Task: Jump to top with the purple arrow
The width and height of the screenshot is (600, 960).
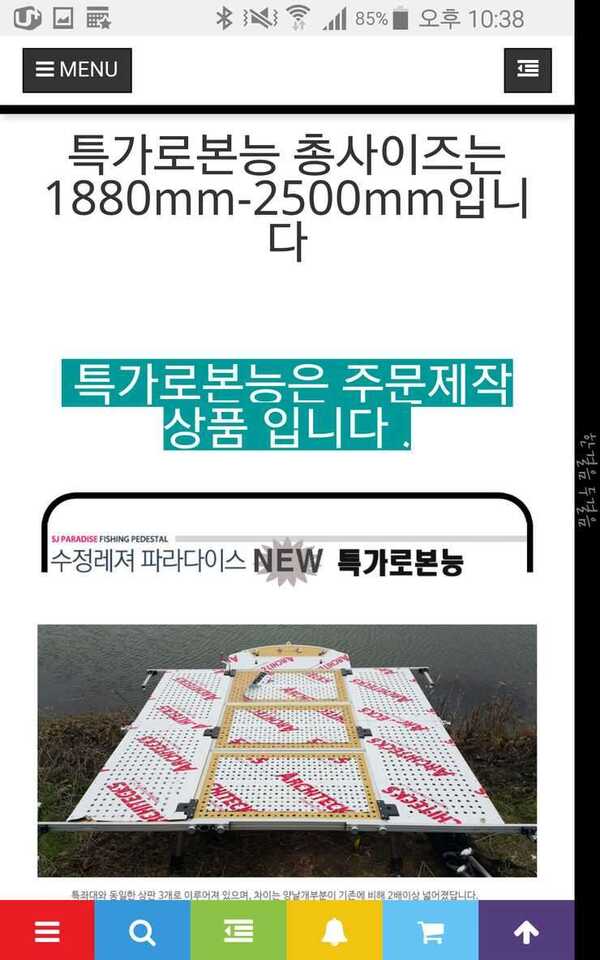Action: click(527, 930)
